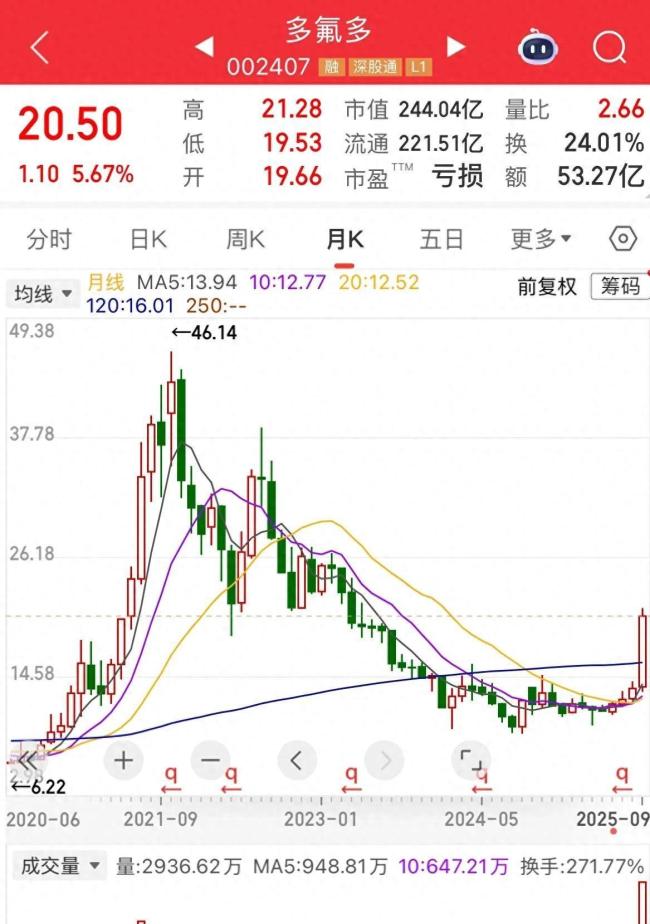Expand chart to full screen
Screen dimensions: 650x924
469,760
